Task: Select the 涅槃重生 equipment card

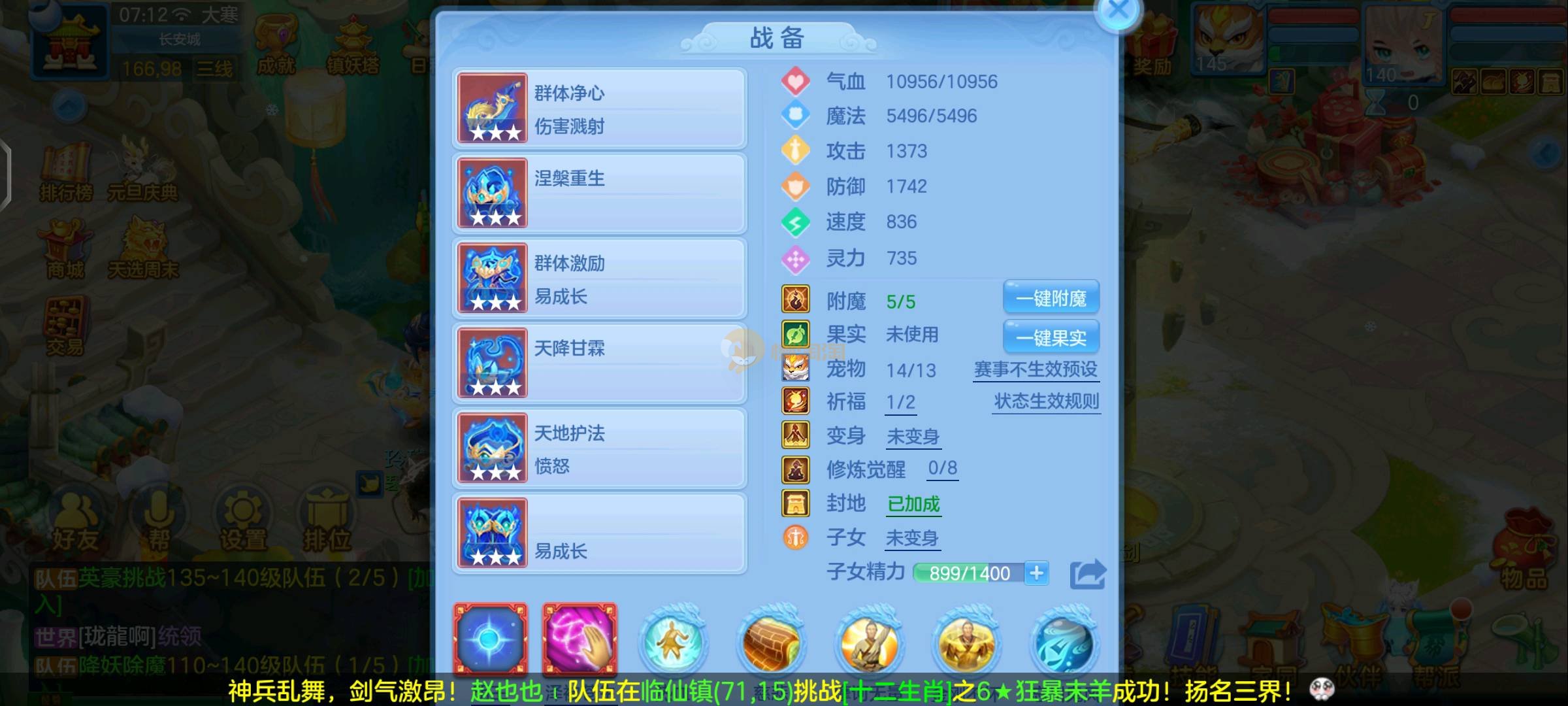Action: (599, 193)
